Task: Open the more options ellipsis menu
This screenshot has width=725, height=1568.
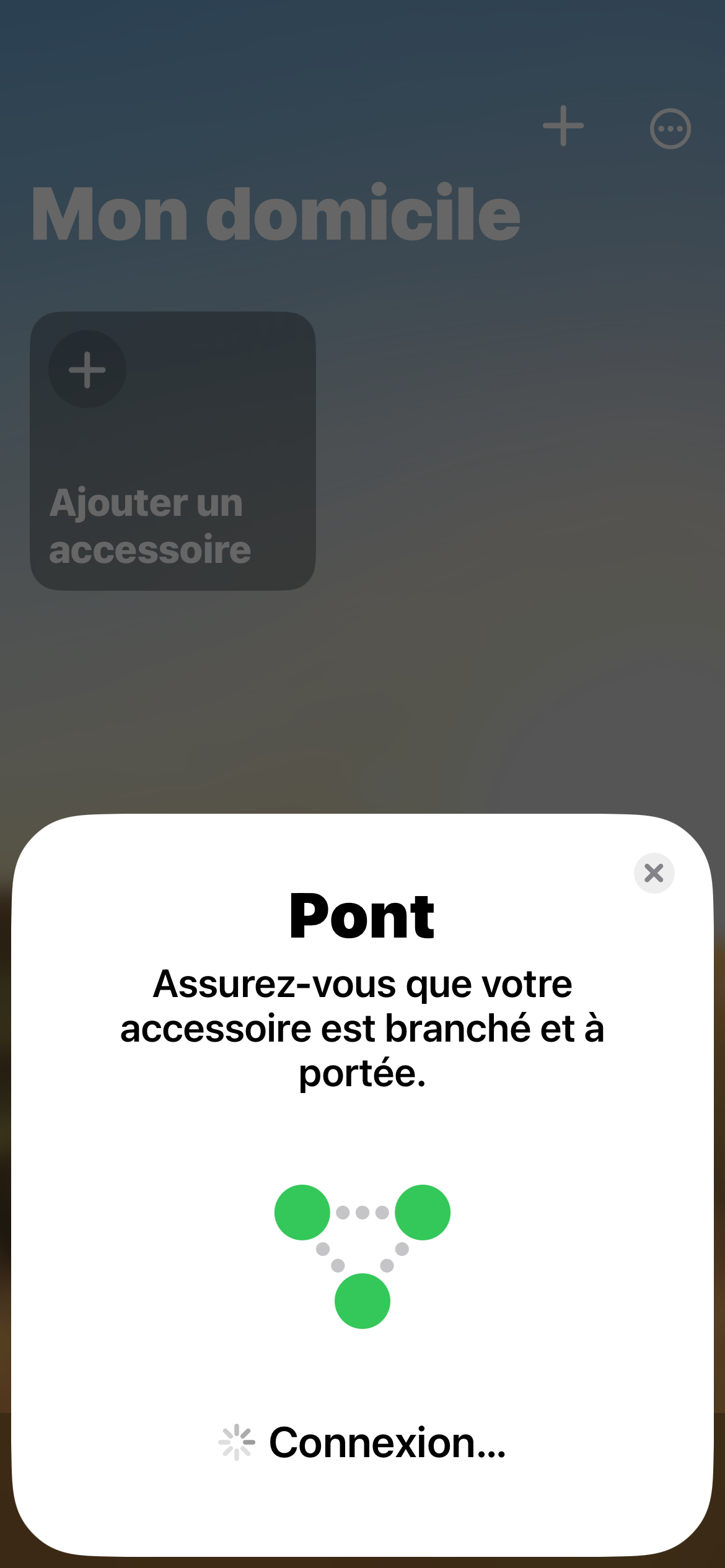Action: (670, 129)
